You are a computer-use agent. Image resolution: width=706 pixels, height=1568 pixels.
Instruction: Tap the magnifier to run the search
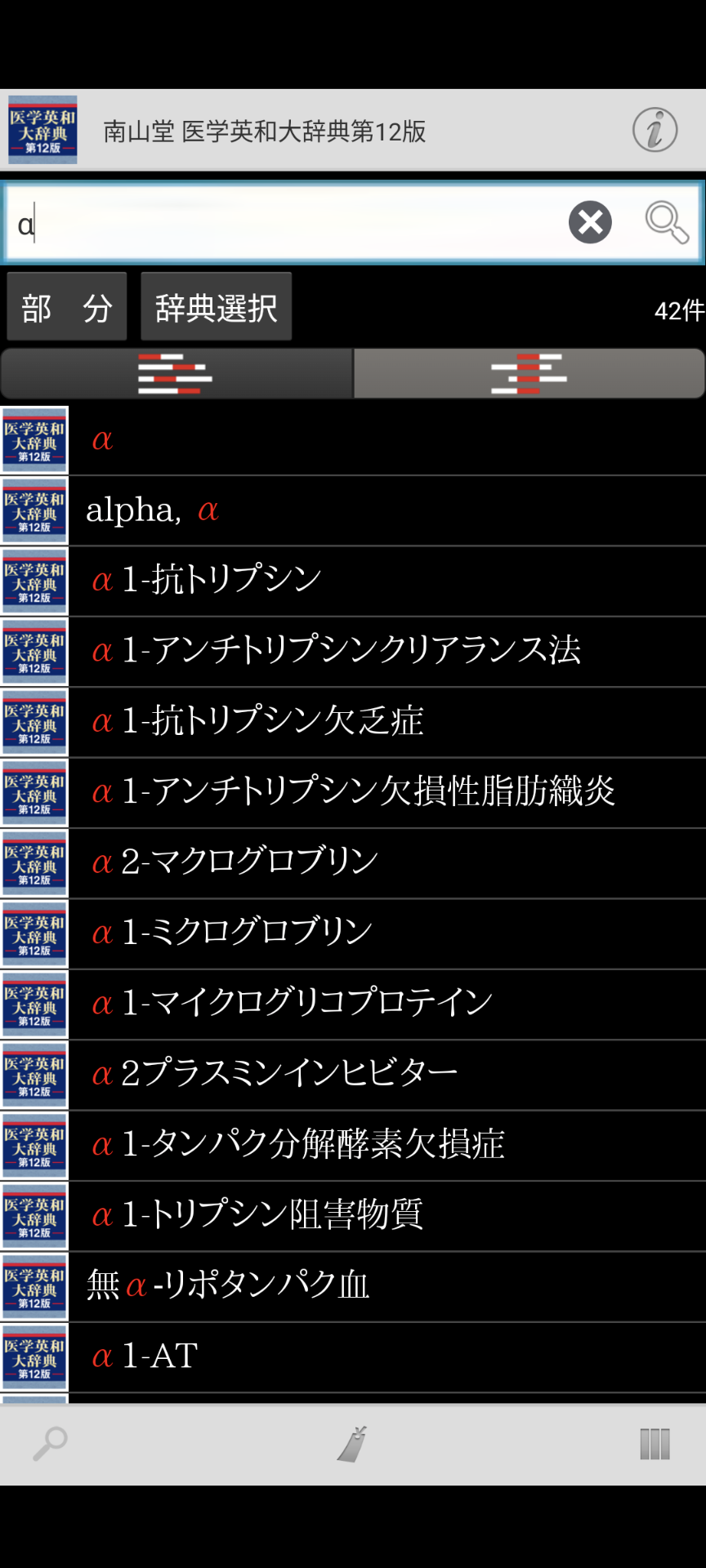coord(667,222)
